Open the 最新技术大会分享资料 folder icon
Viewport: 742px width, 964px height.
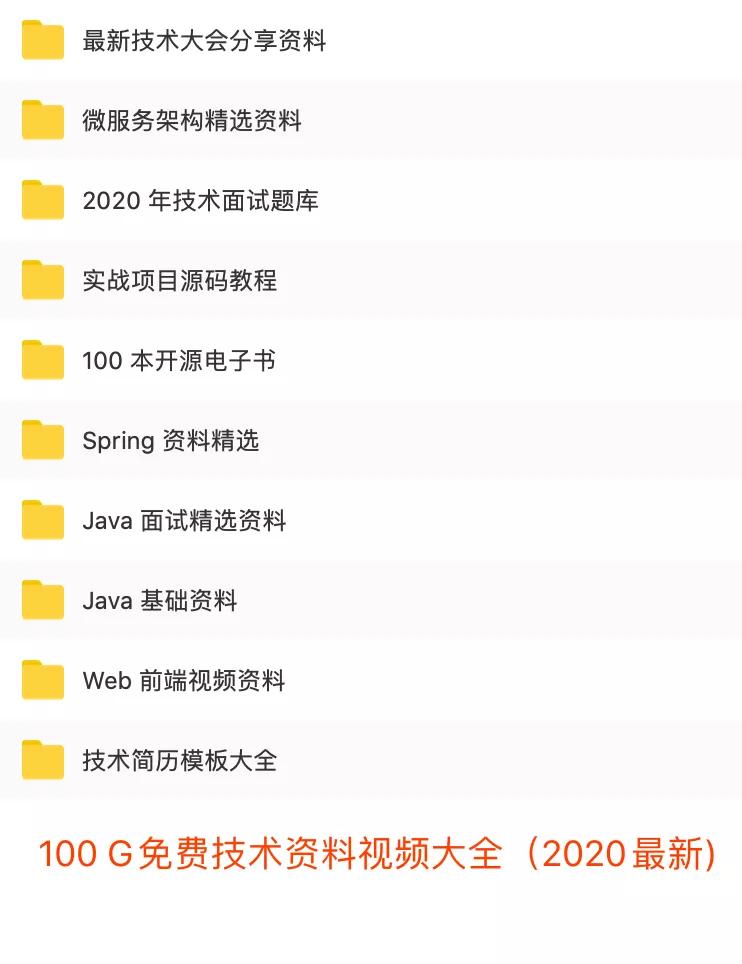(x=41, y=42)
